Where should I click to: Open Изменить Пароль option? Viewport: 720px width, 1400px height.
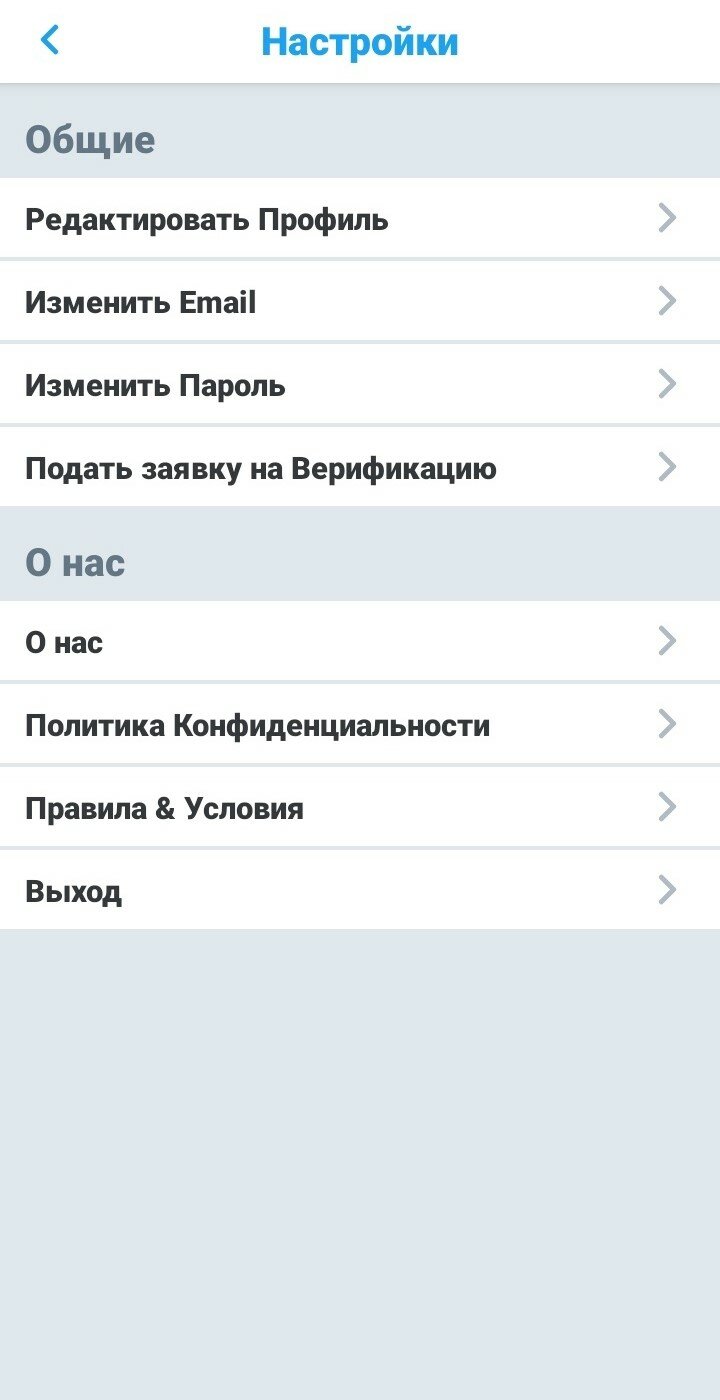tap(360, 385)
